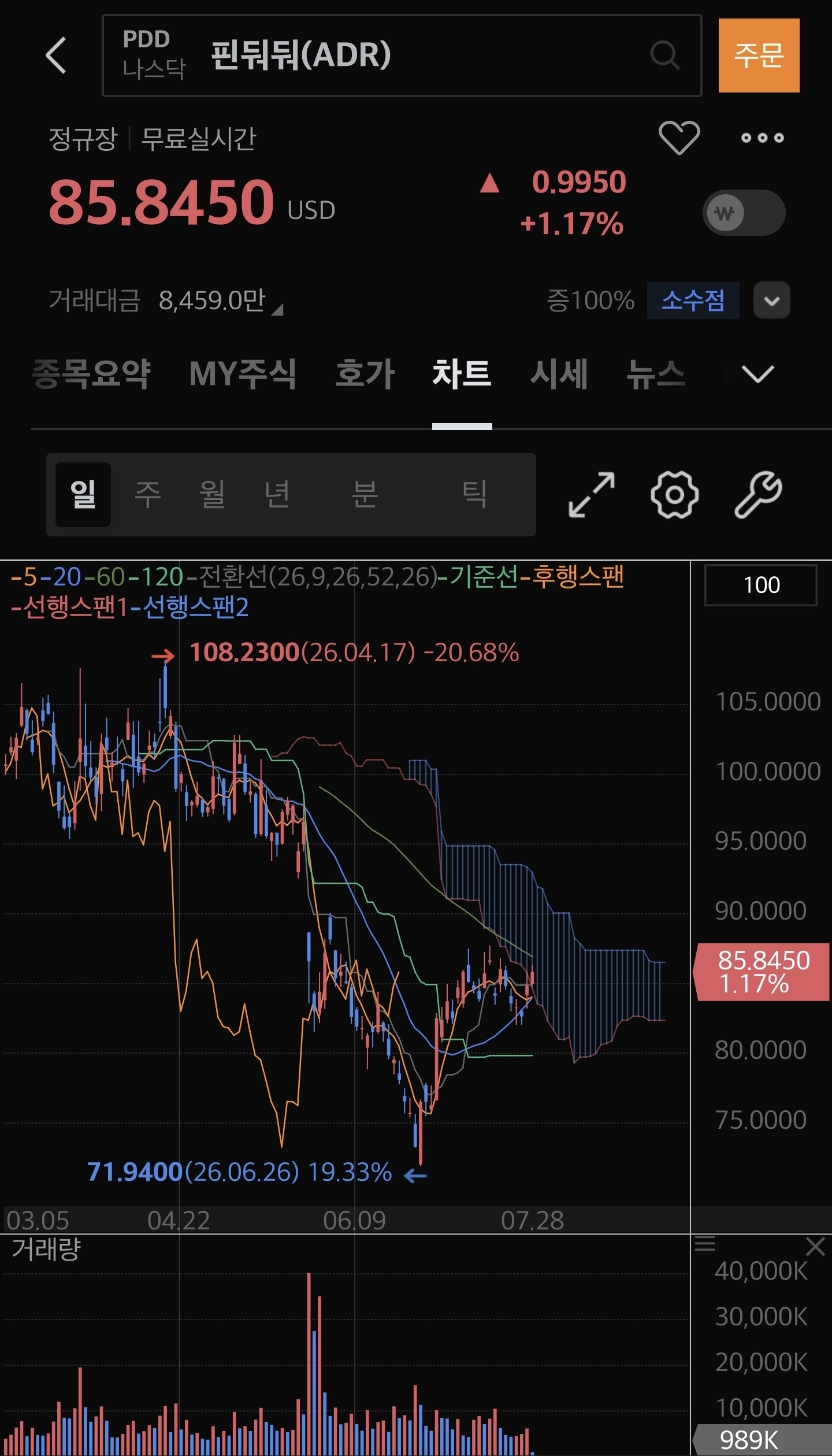The height and width of the screenshot is (1456, 832).
Task: Close the 거래량 volume panel
Action: pos(815,1247)
